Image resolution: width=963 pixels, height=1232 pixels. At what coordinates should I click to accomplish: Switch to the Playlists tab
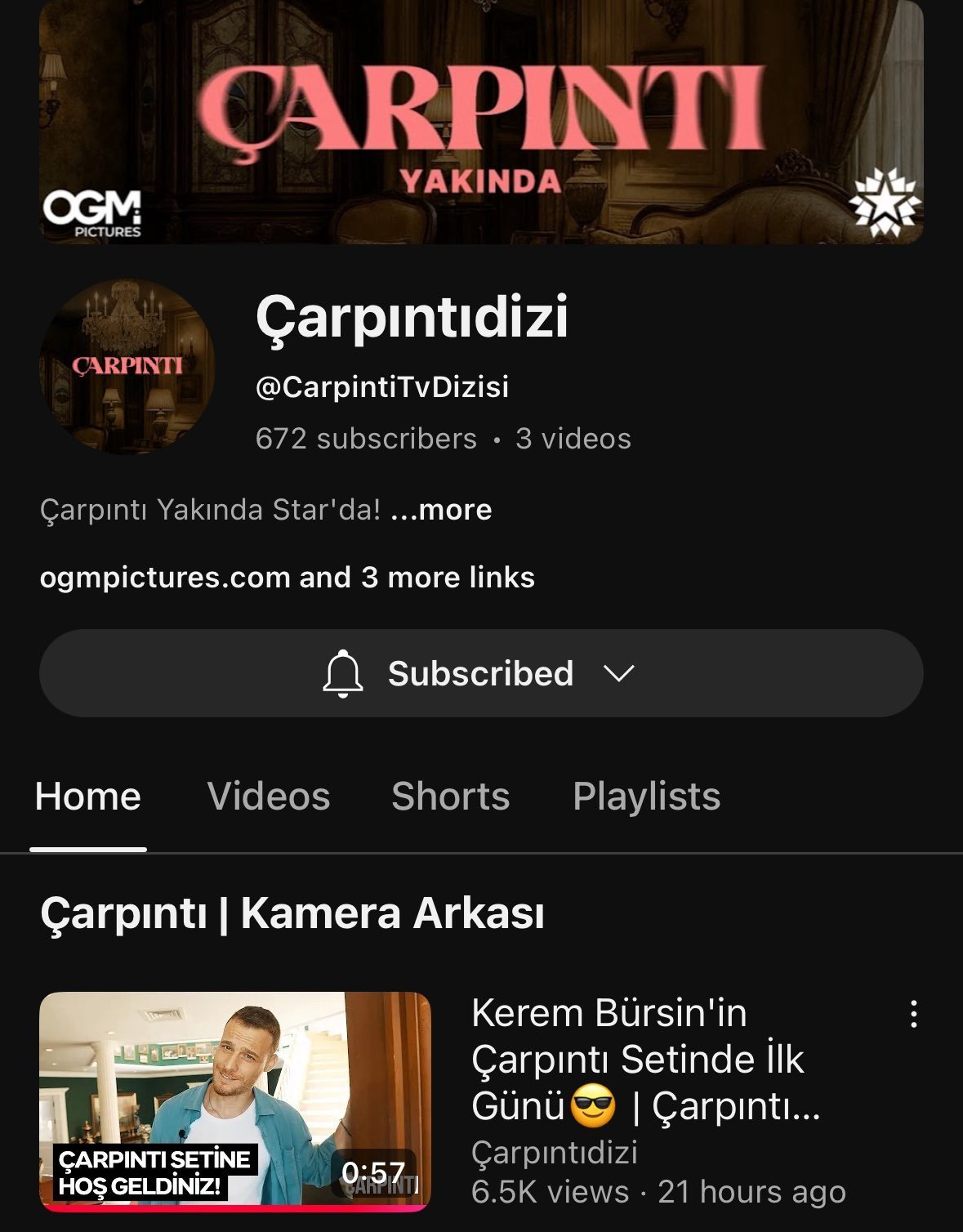(x=646, y=797)
